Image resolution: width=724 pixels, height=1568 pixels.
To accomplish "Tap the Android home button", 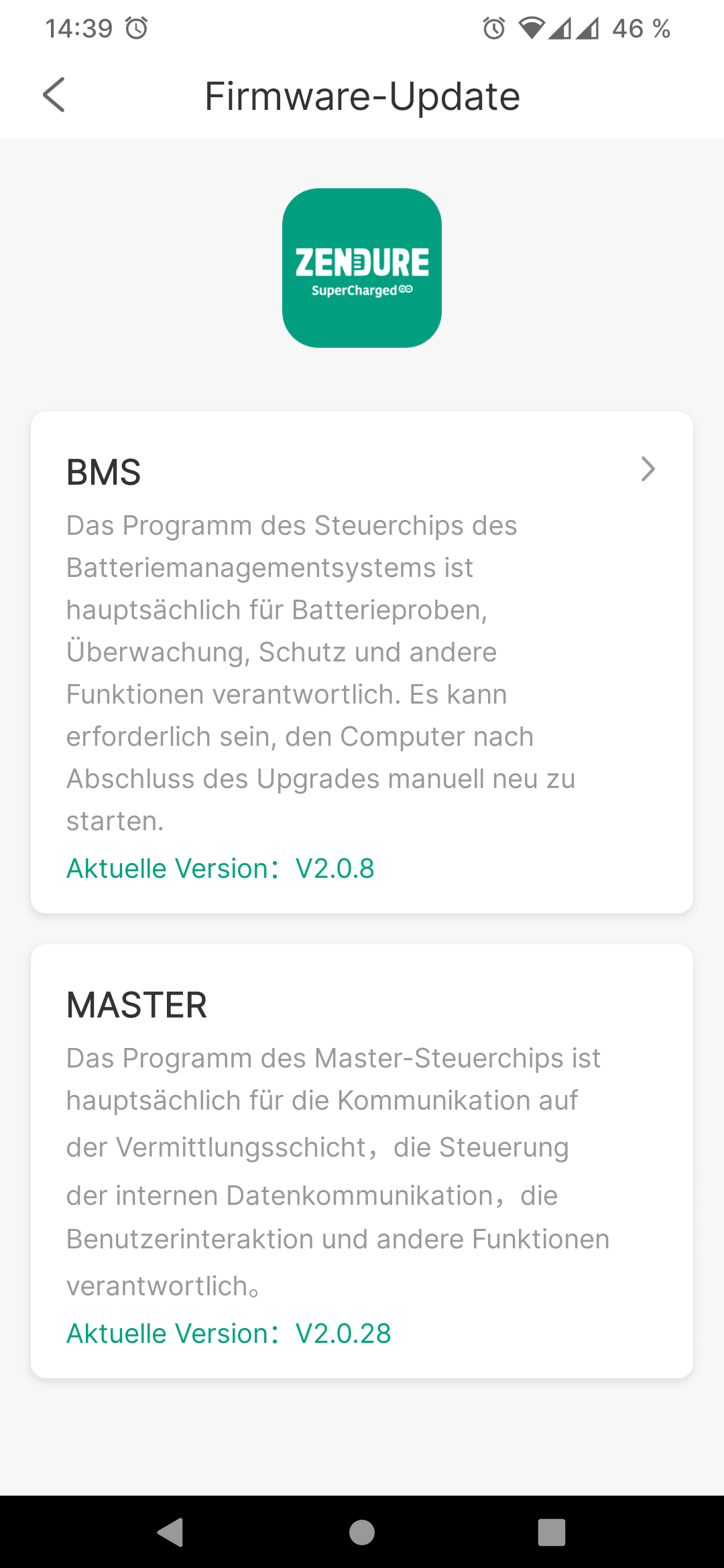I will click(362, 1532).
